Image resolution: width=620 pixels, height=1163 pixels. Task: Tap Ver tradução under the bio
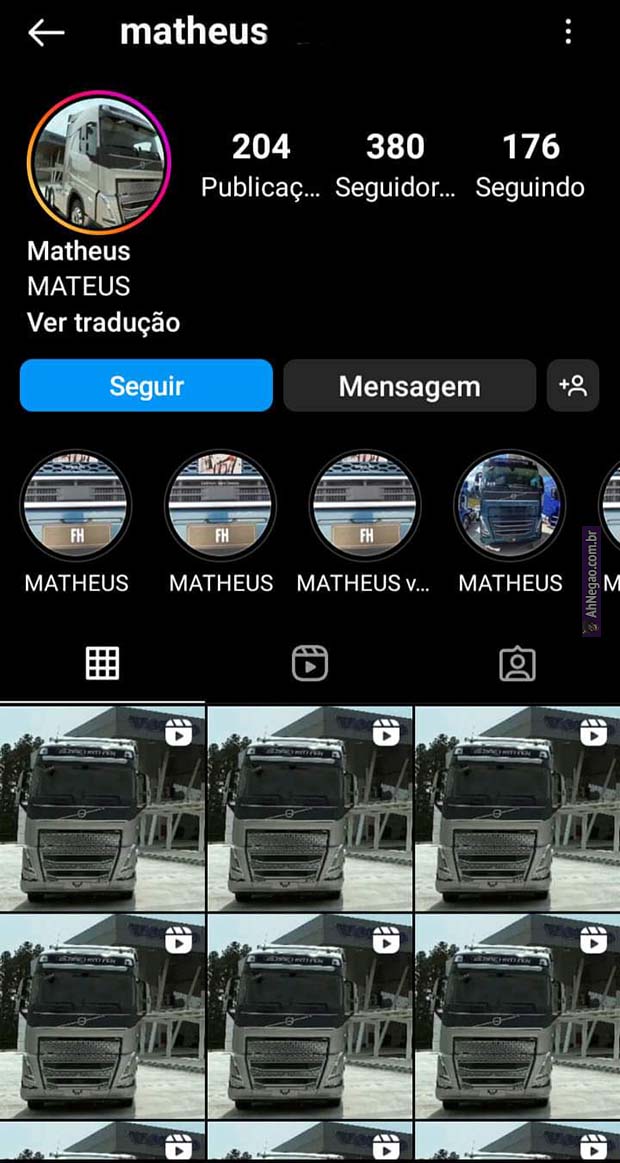pos(103,323)
